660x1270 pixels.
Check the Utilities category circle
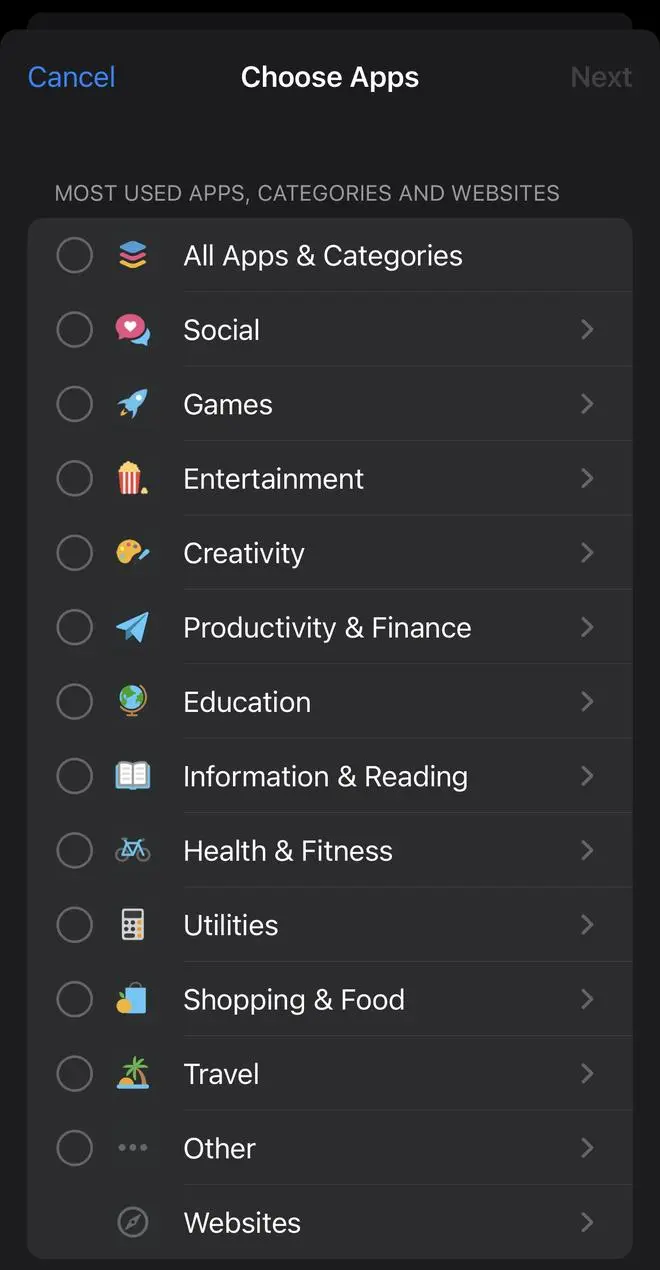[x=74, y=925]
